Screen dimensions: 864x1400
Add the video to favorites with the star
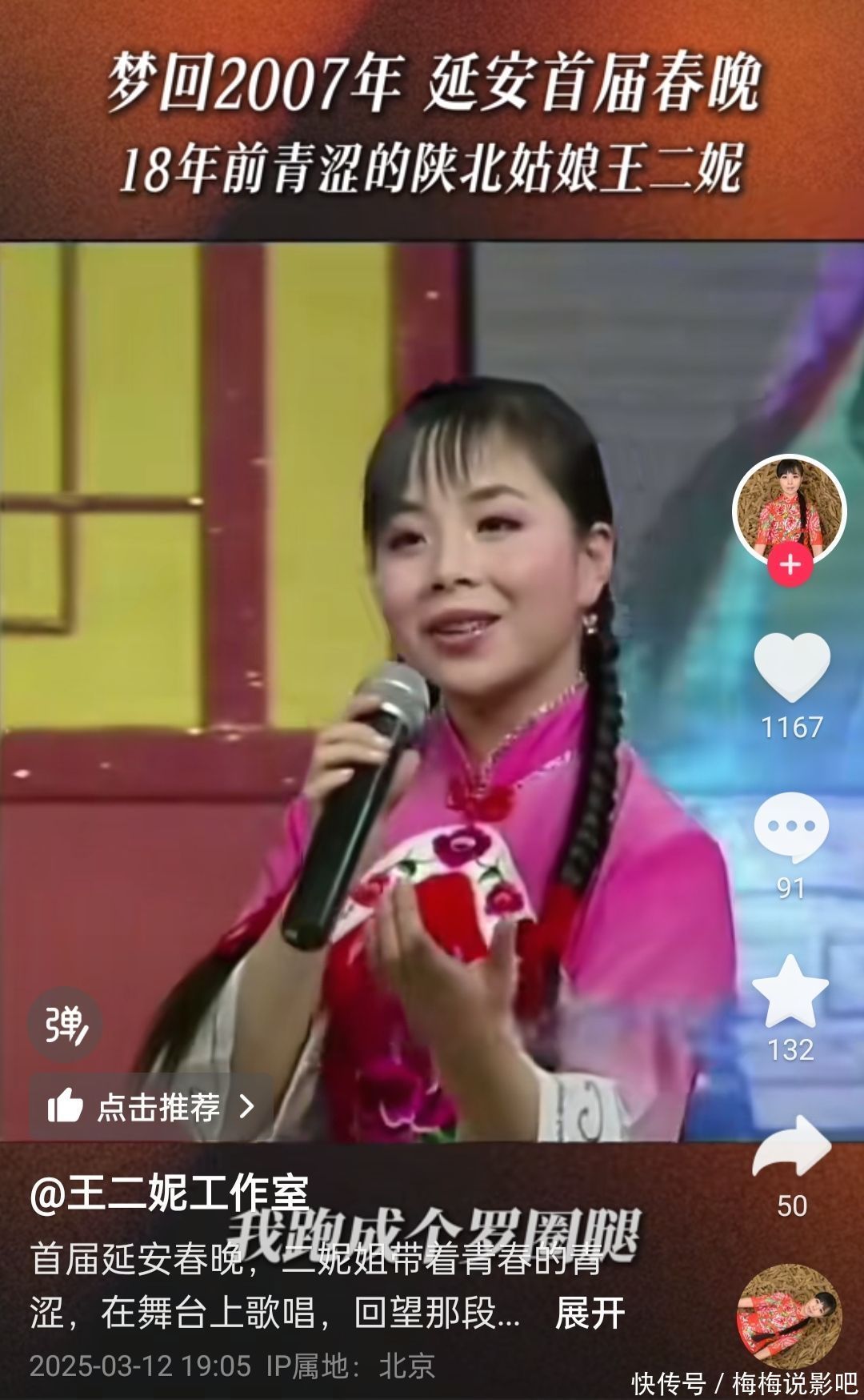[x=790, y=992]
